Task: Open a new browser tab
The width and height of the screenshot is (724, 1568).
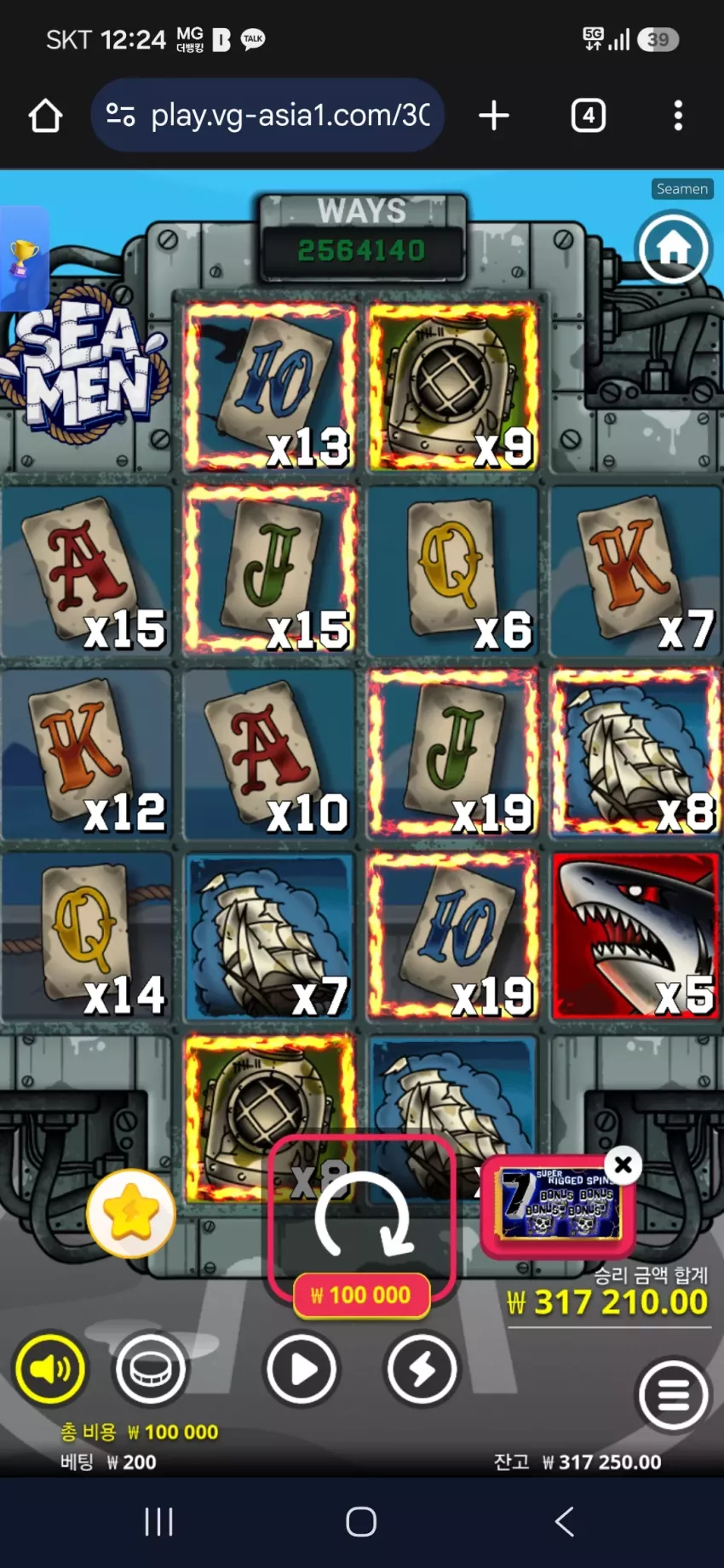Action: (494, 116)
